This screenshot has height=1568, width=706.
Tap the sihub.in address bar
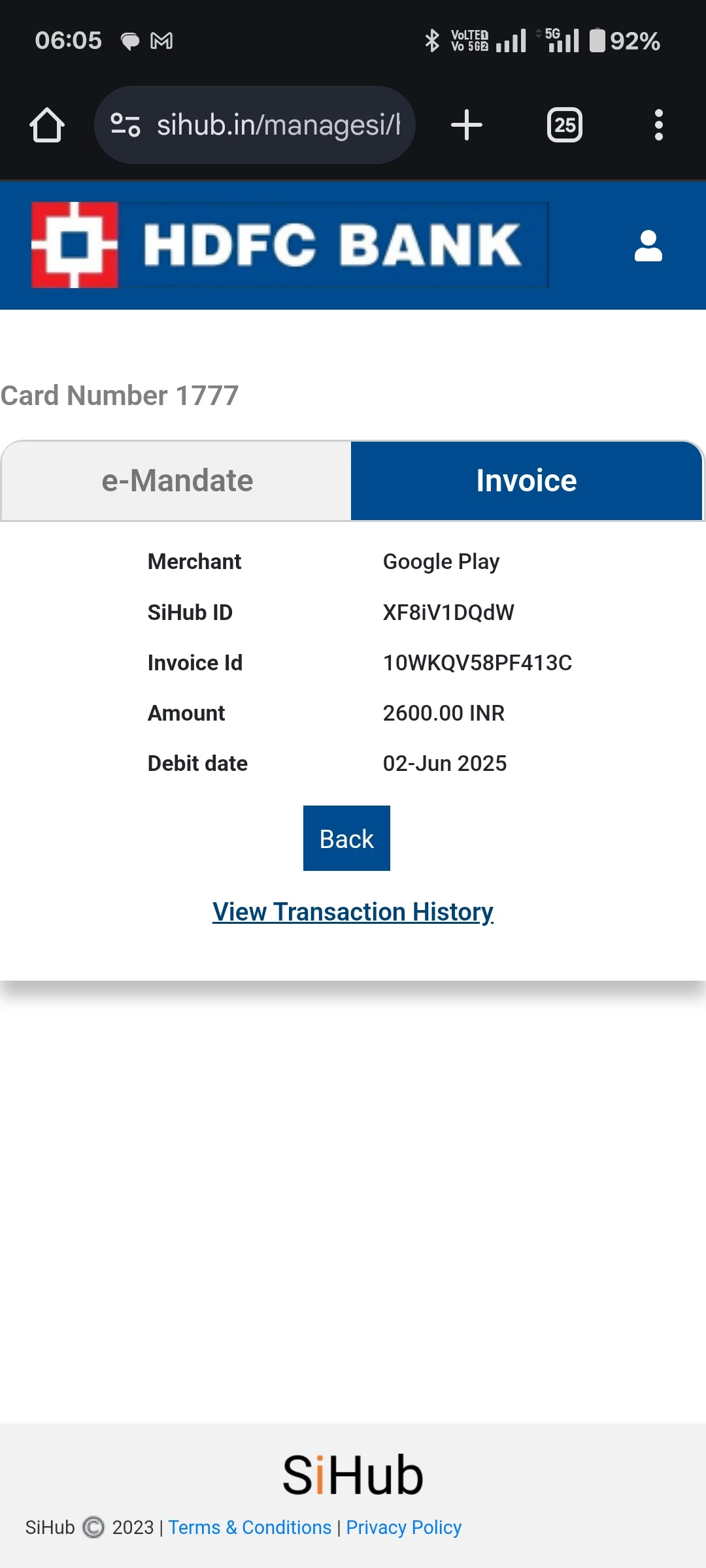278,125
